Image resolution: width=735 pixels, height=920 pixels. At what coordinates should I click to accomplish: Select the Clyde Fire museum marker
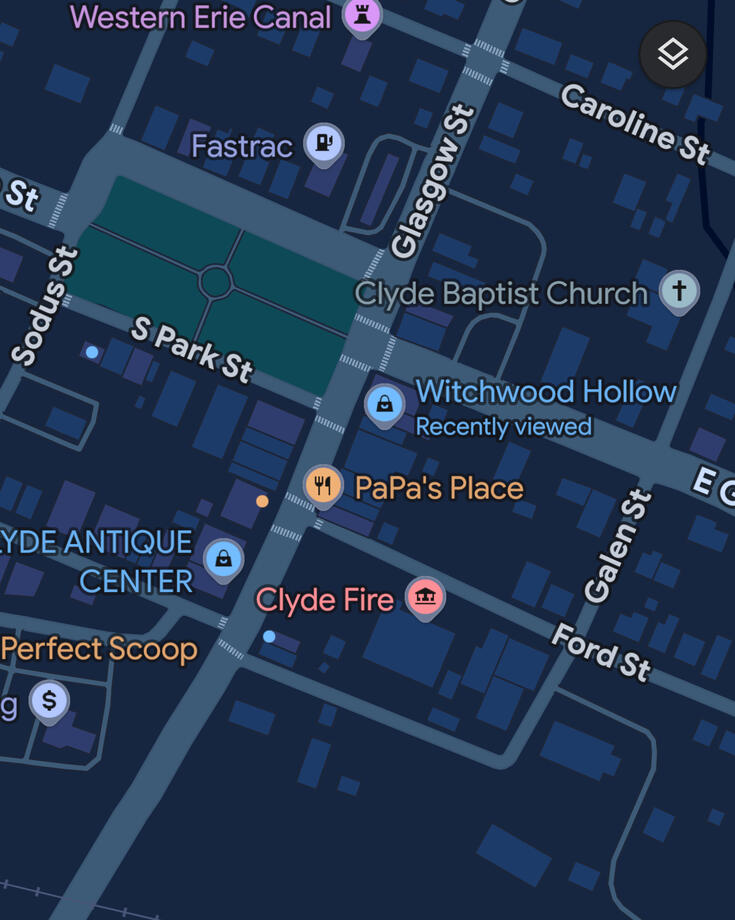426,598
